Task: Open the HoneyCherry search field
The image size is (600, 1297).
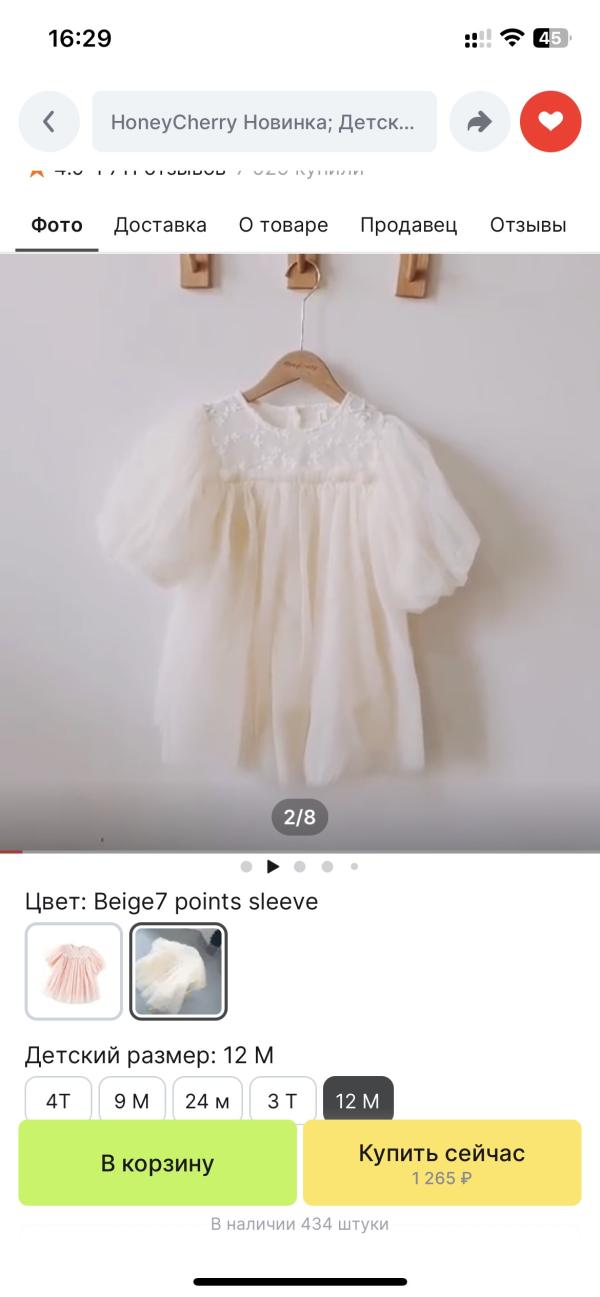Action: pos(264,122)
